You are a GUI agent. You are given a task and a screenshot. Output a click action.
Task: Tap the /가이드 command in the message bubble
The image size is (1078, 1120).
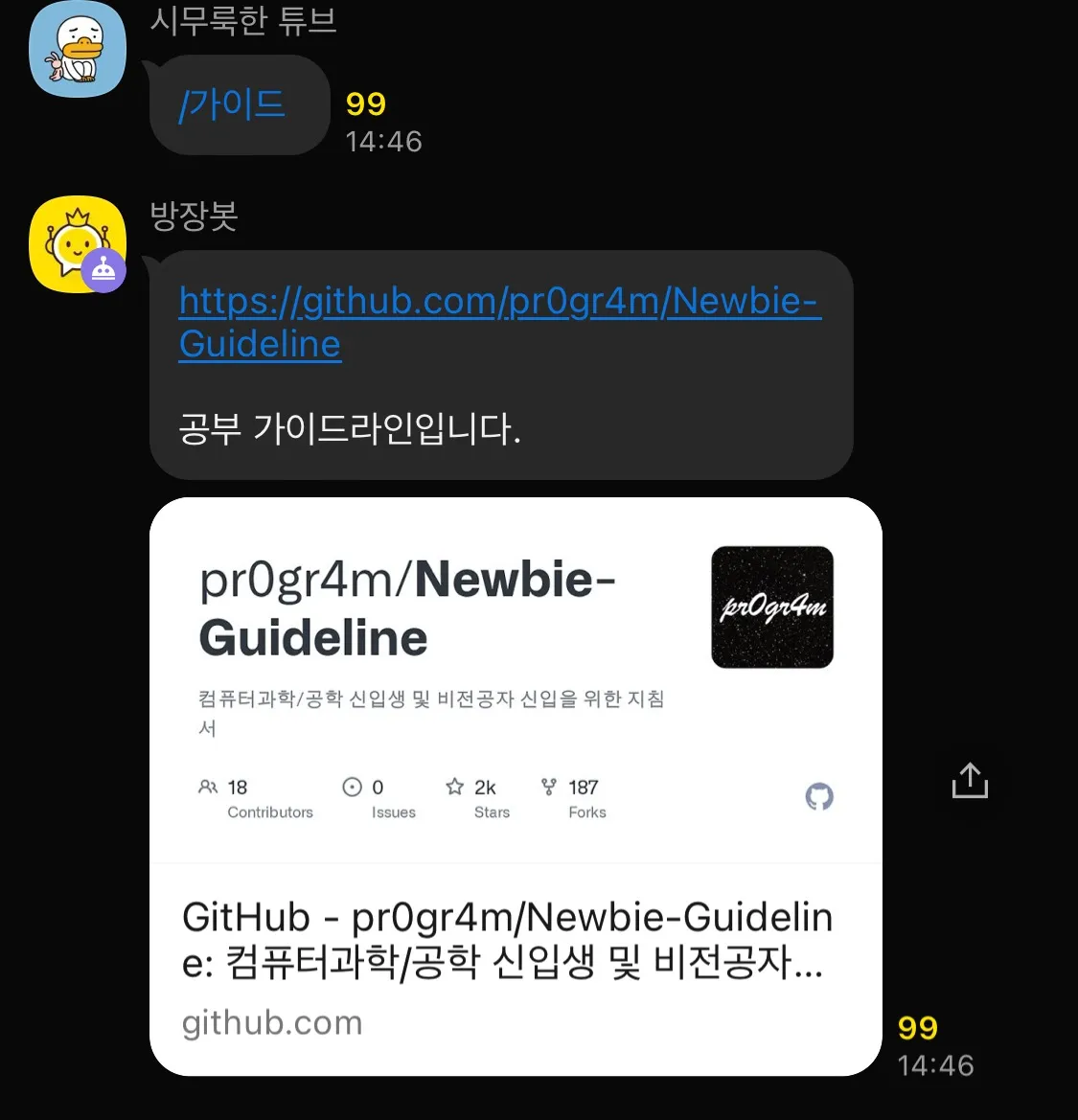point(232,104)
